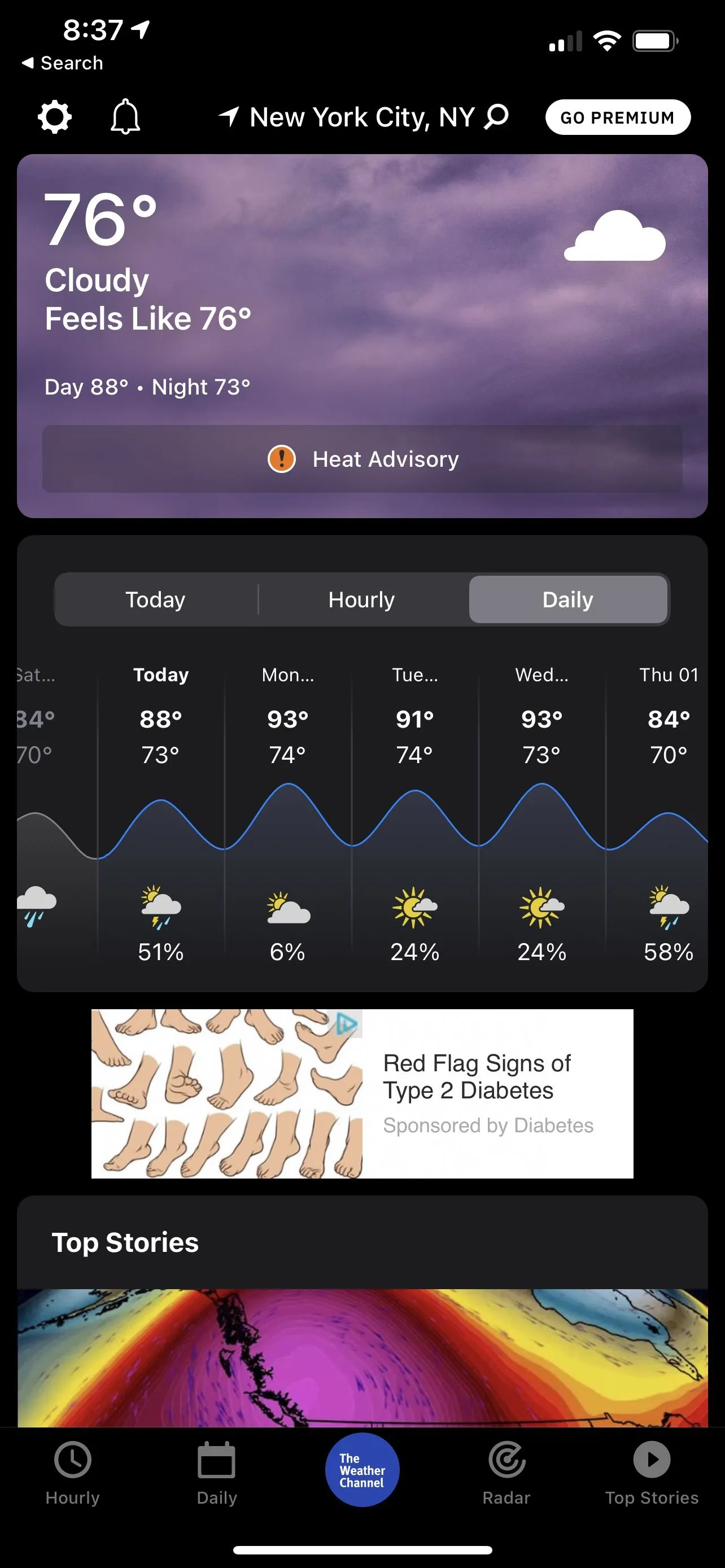
Task: Return to Search via the back link
Action: (63, 63)
